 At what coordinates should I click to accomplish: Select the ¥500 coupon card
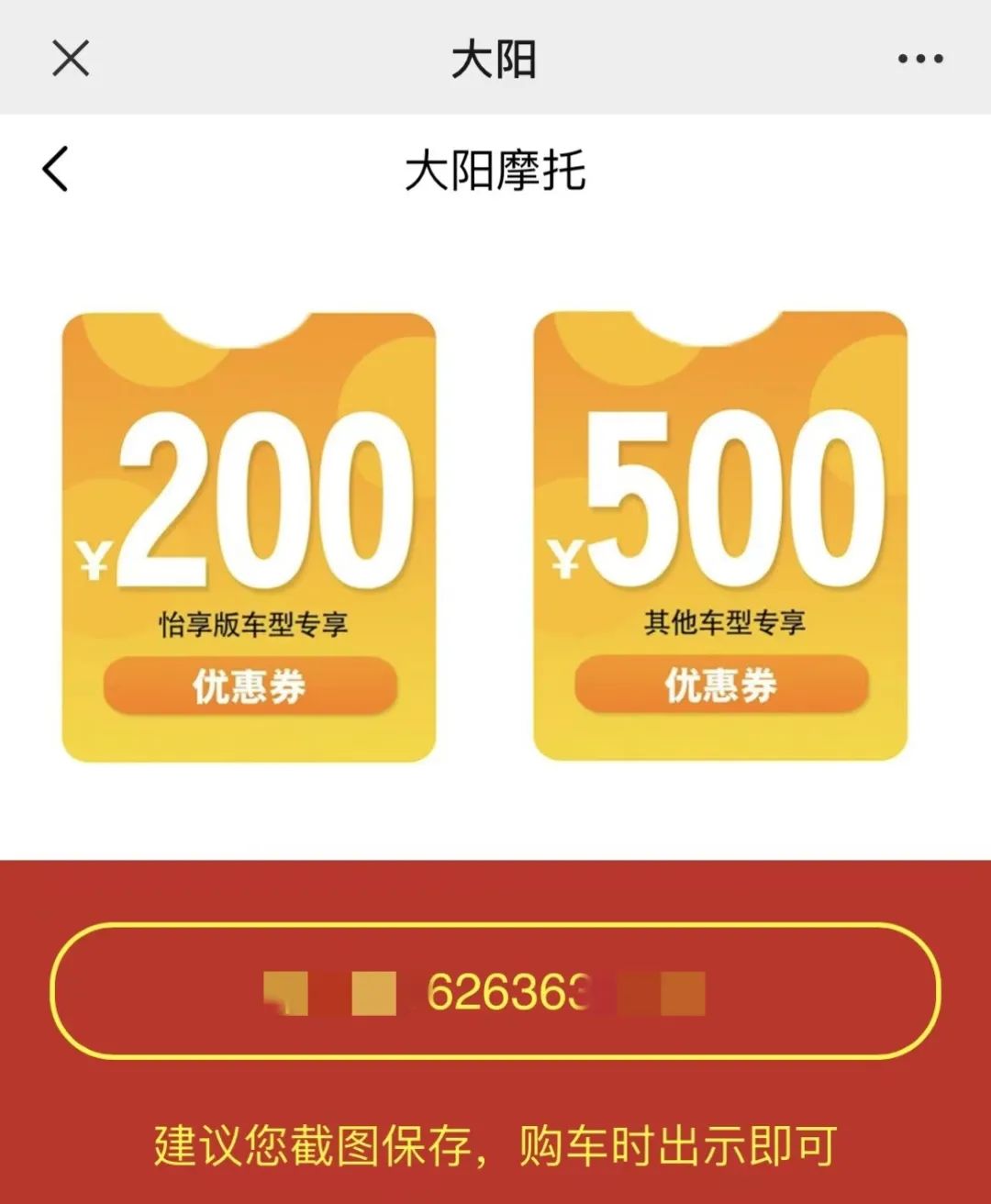(x=725, y=532)
